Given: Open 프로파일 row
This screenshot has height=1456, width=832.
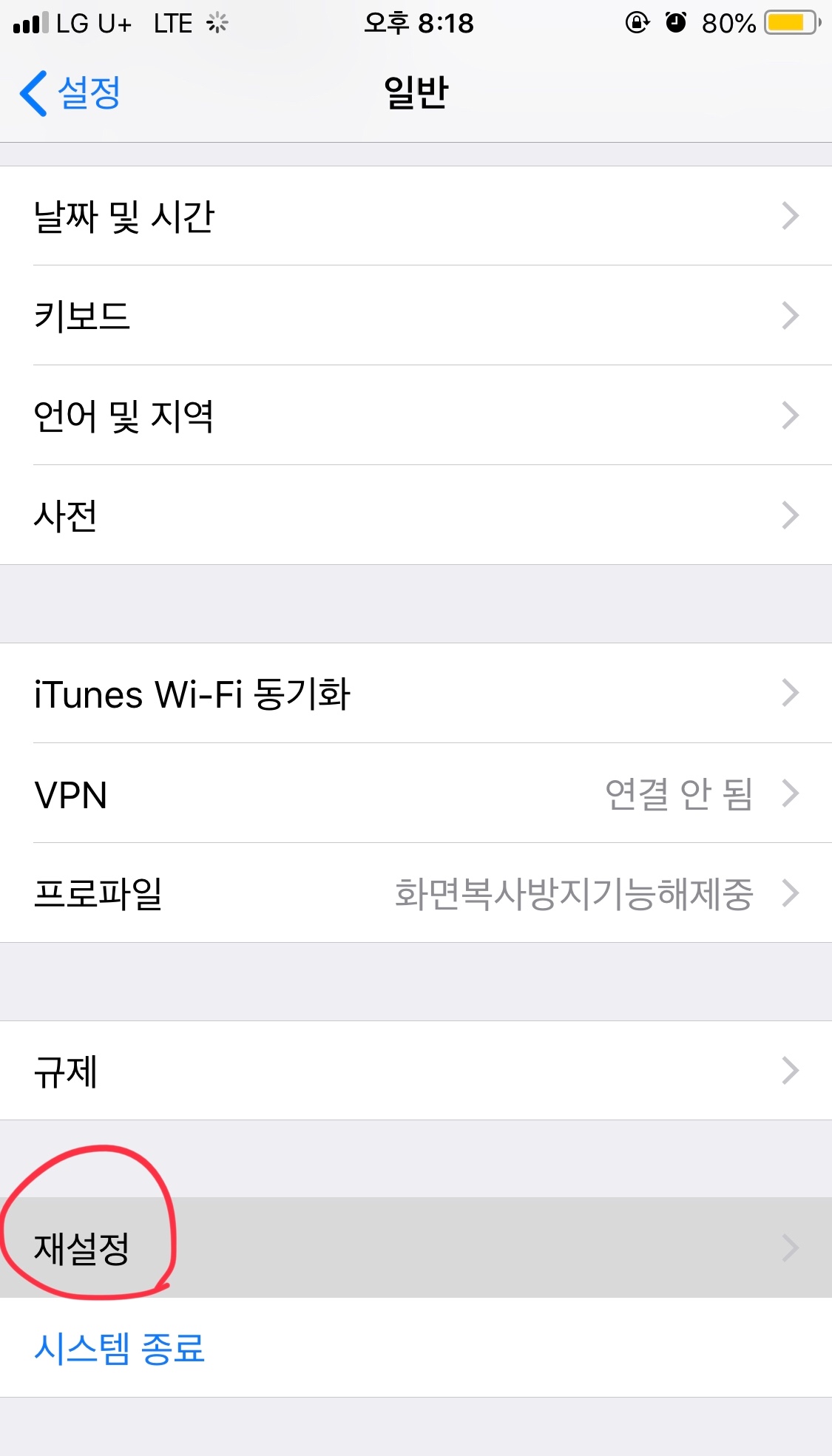Looking at the screenshot, I should click(416, 893).
